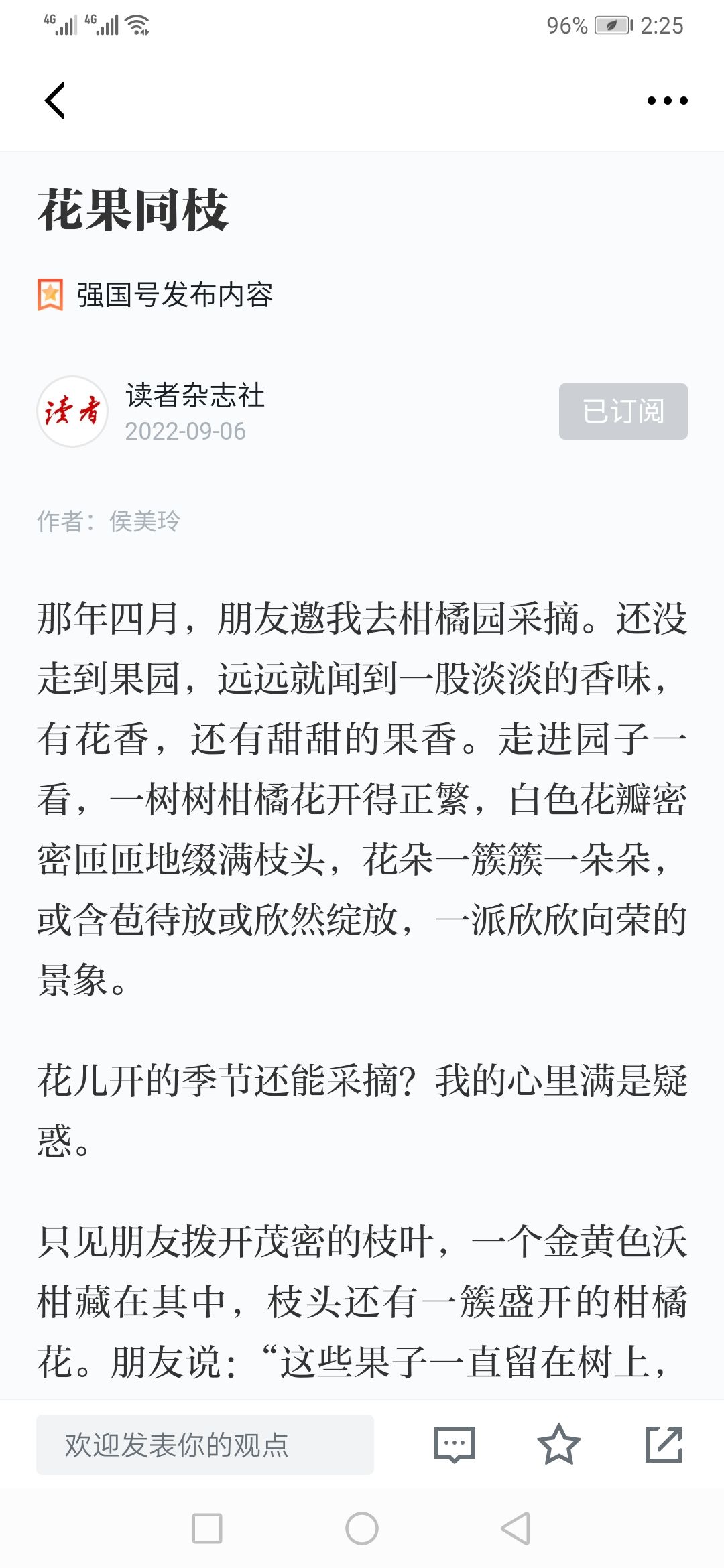Share the article via the share icon
The height and width of the screenshot is (1568, 724).
(x=664, y=1444)
